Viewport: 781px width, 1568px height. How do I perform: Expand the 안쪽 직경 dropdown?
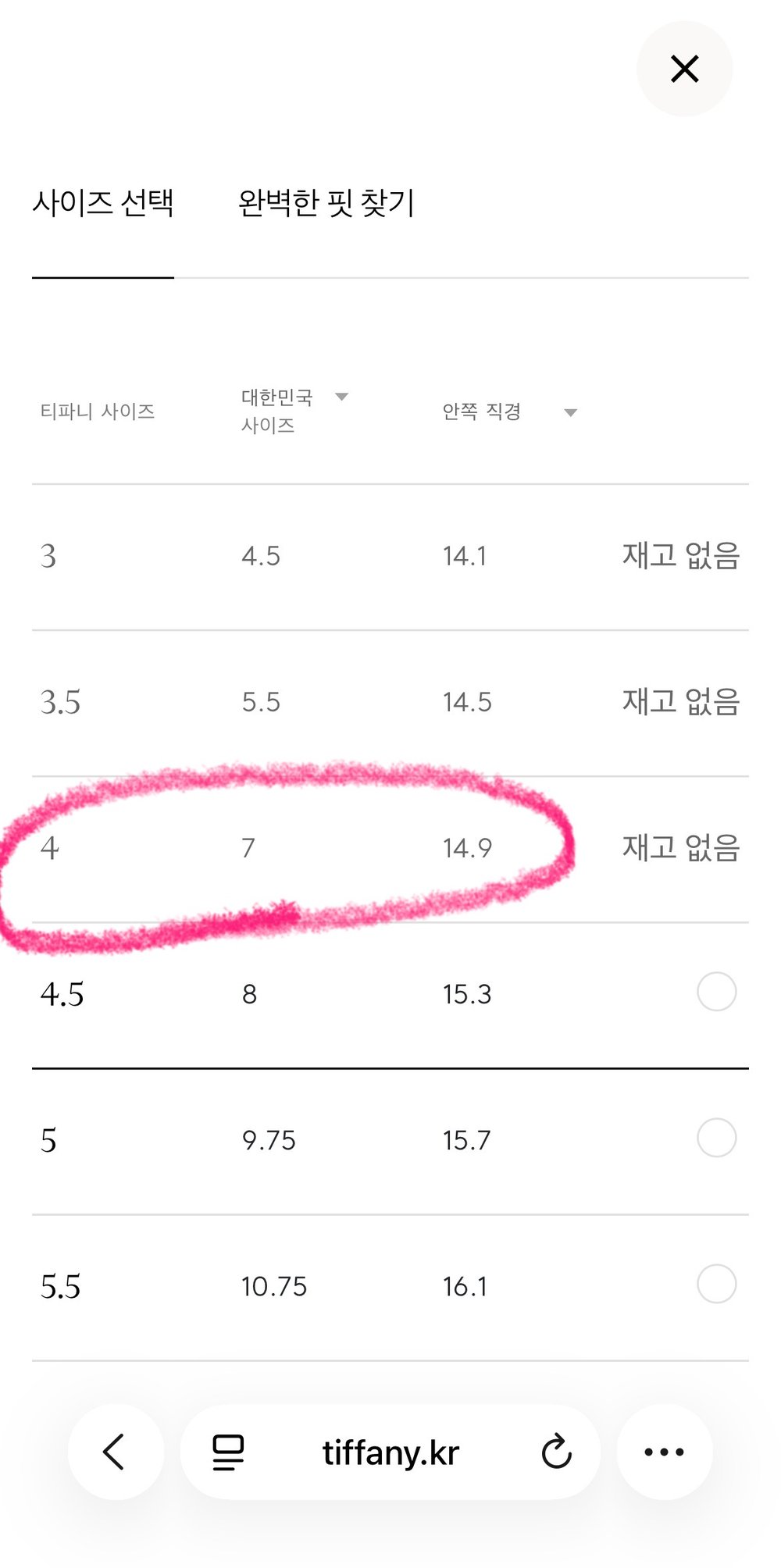tap(570, 412)
